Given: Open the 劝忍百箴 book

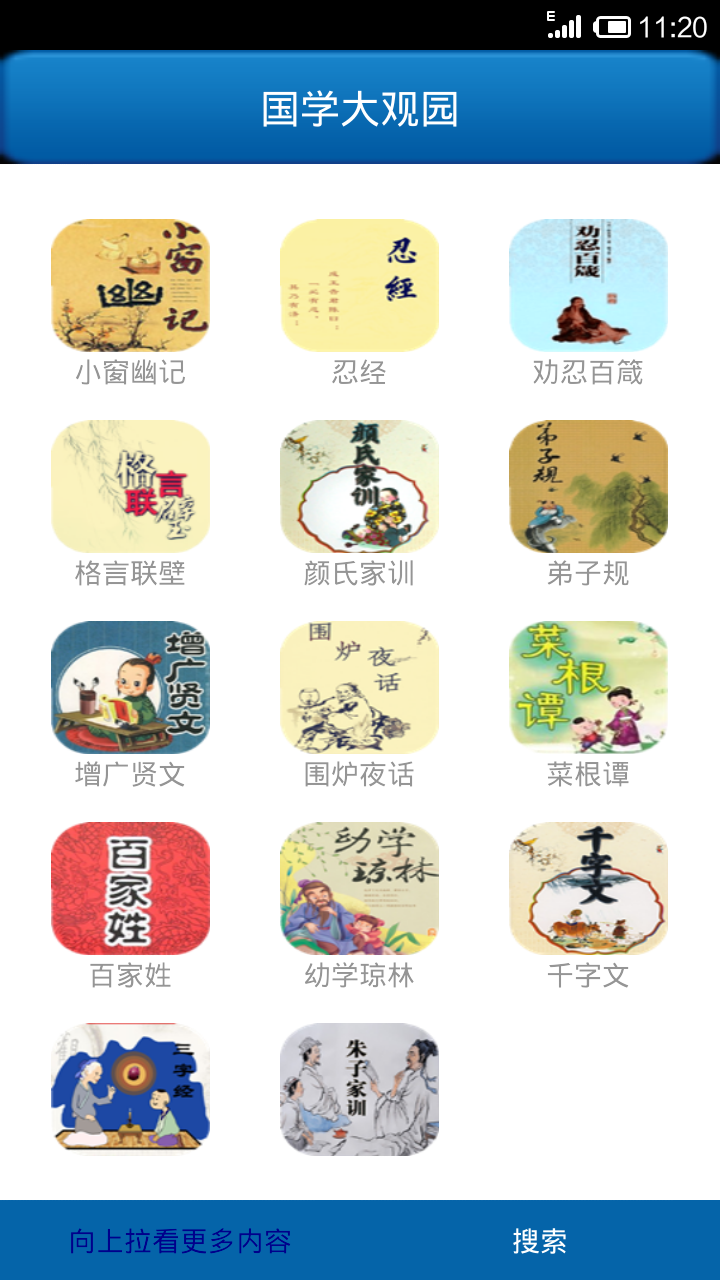Looking at the screenshot, I should pos(588,286).
